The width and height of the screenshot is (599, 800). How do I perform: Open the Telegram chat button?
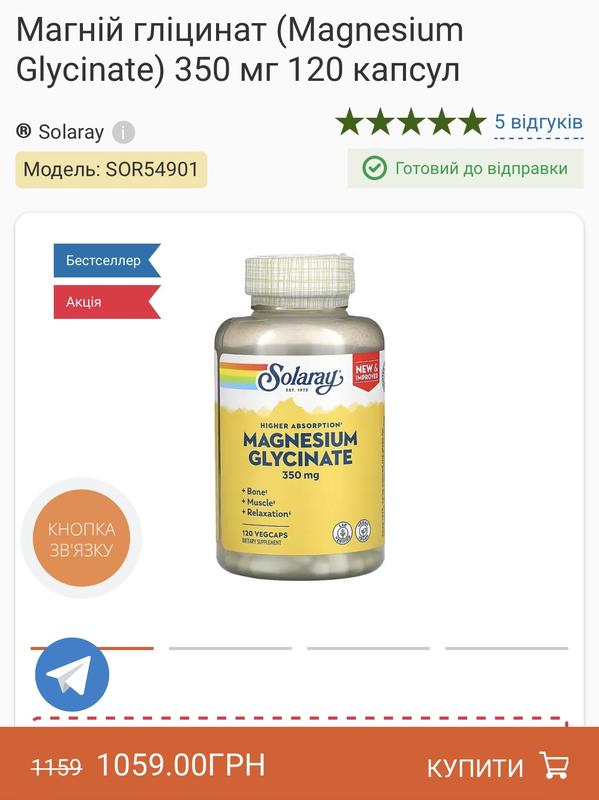pyautogui.click(x=72, y=674)
